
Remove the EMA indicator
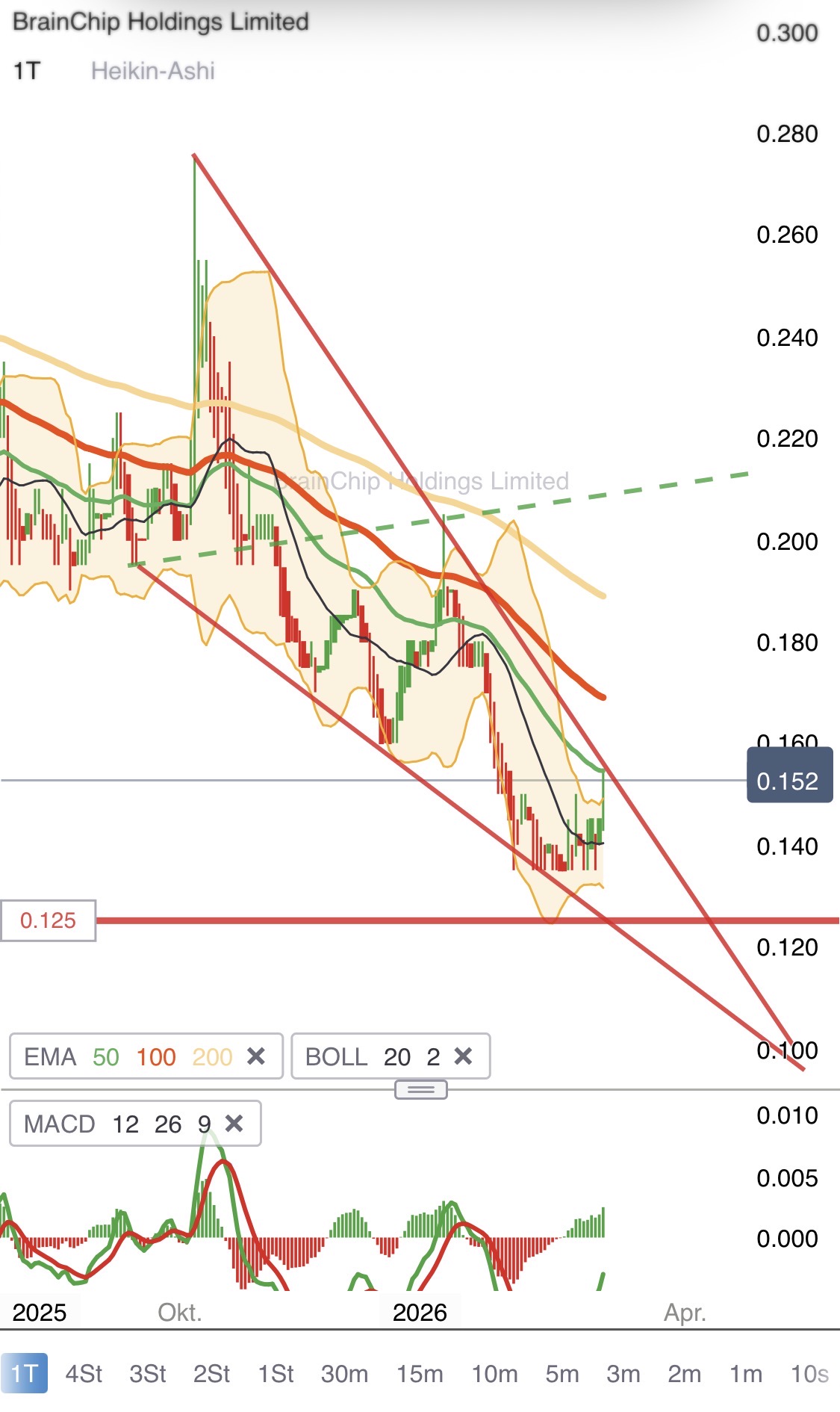tap(256, 1056)
